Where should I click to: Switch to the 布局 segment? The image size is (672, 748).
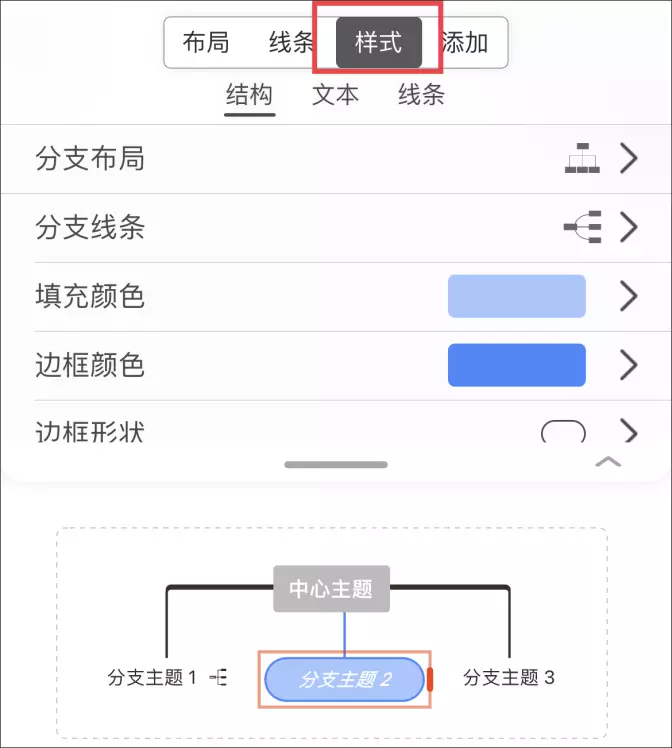point(206,42)
